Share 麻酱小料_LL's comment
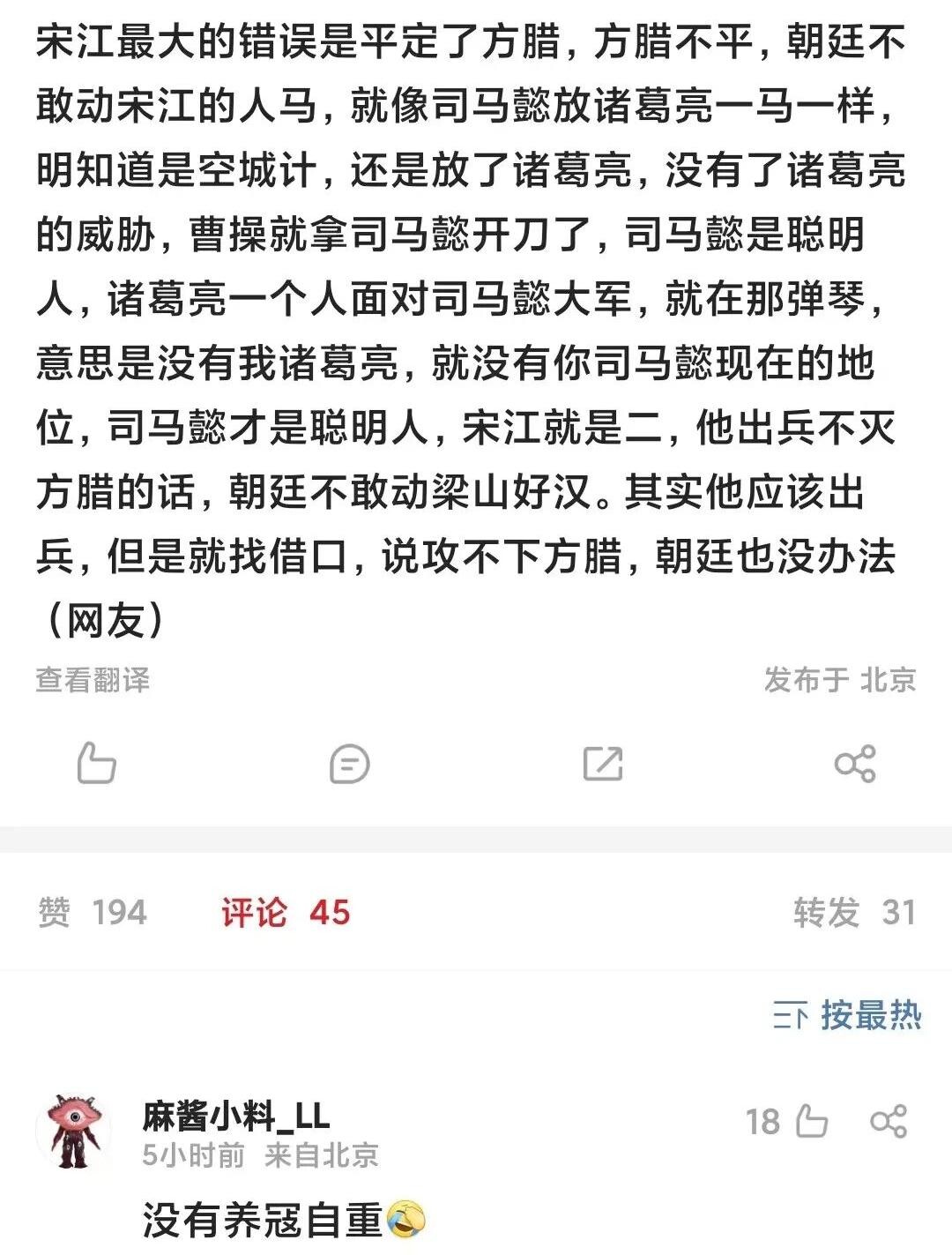Viewport: 952px width, 1255px height. (x=888, y=1122)
